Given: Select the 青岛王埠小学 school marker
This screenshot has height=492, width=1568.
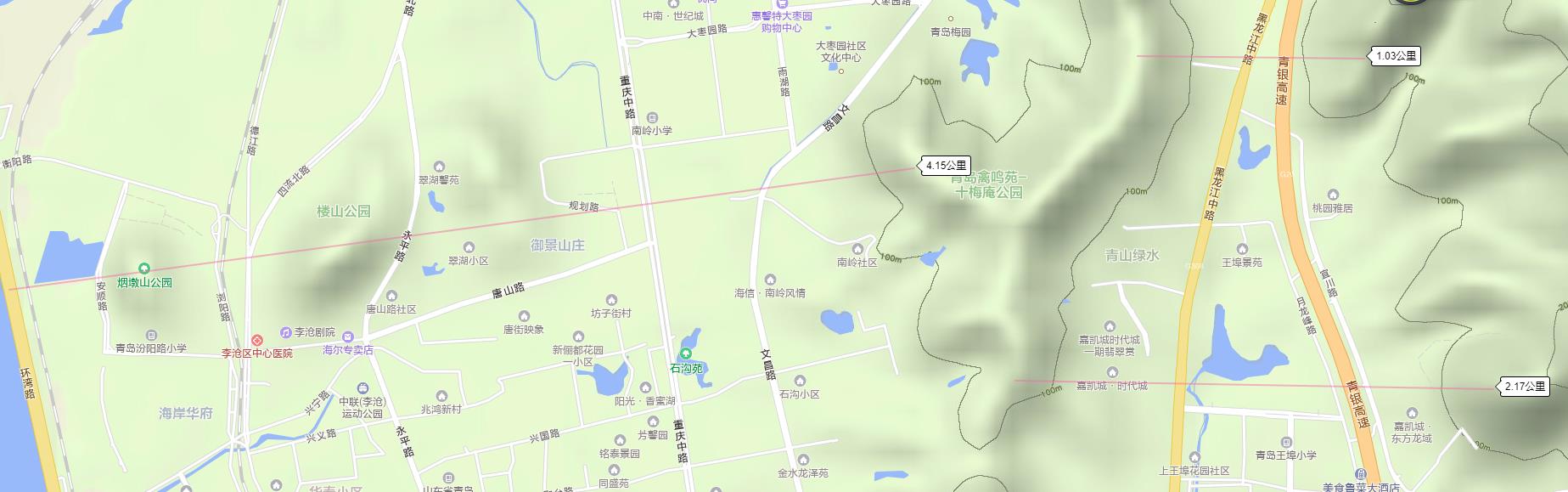Looking at the screenshot, I should click(x=1285, y=443).
